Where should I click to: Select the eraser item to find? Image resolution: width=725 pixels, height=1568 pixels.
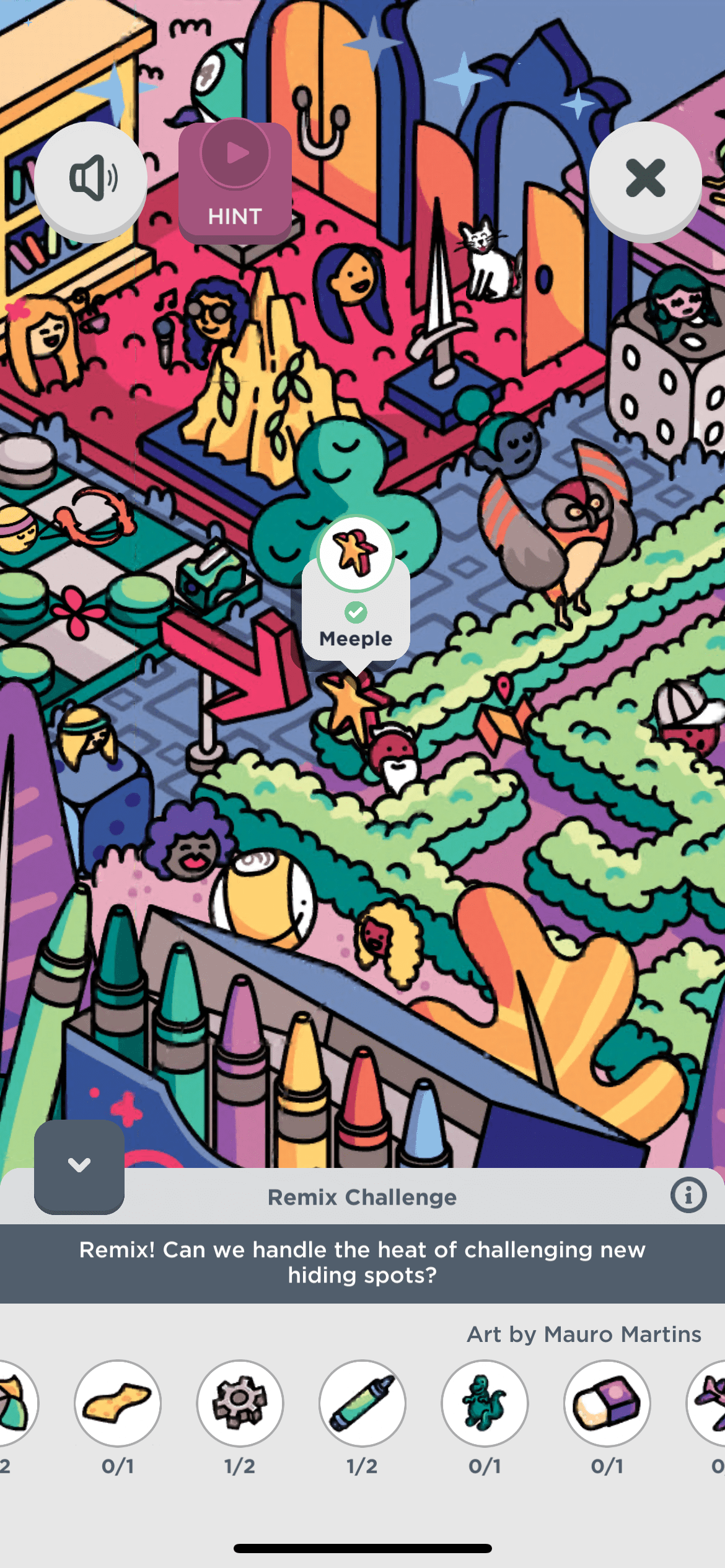pyautogui.click(x=607, y=1403)
